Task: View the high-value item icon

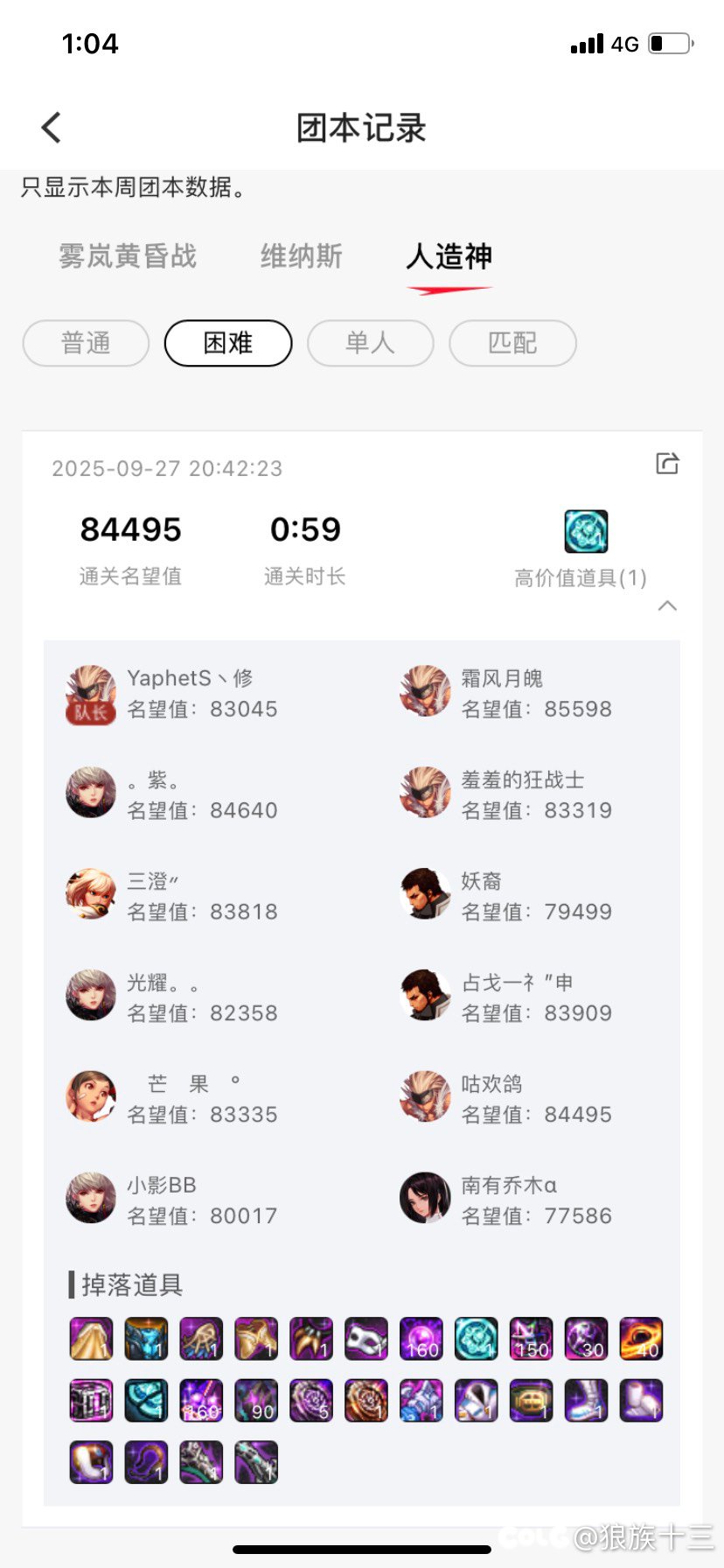Action: [x=586, y=531]
